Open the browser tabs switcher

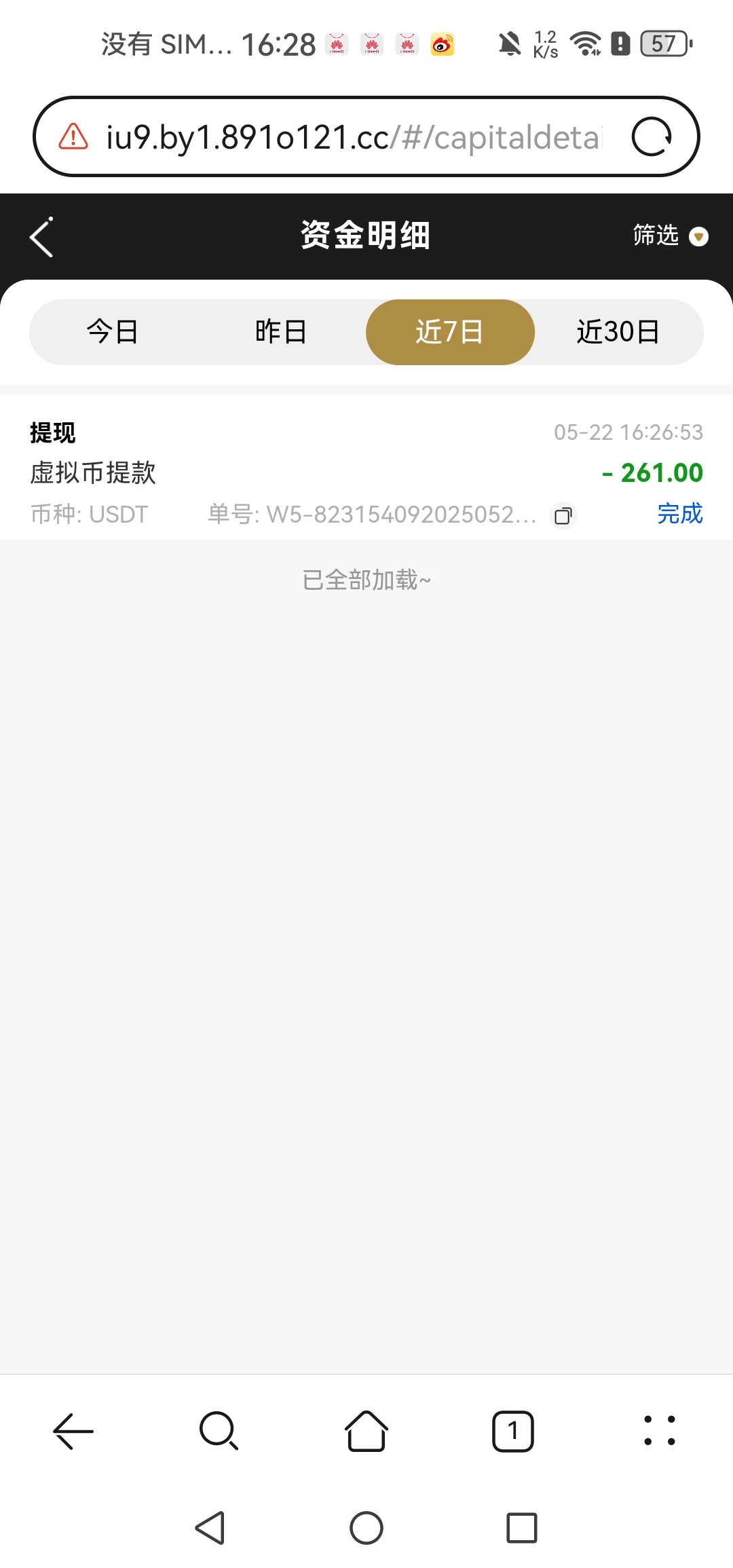tap(513, 1431)
